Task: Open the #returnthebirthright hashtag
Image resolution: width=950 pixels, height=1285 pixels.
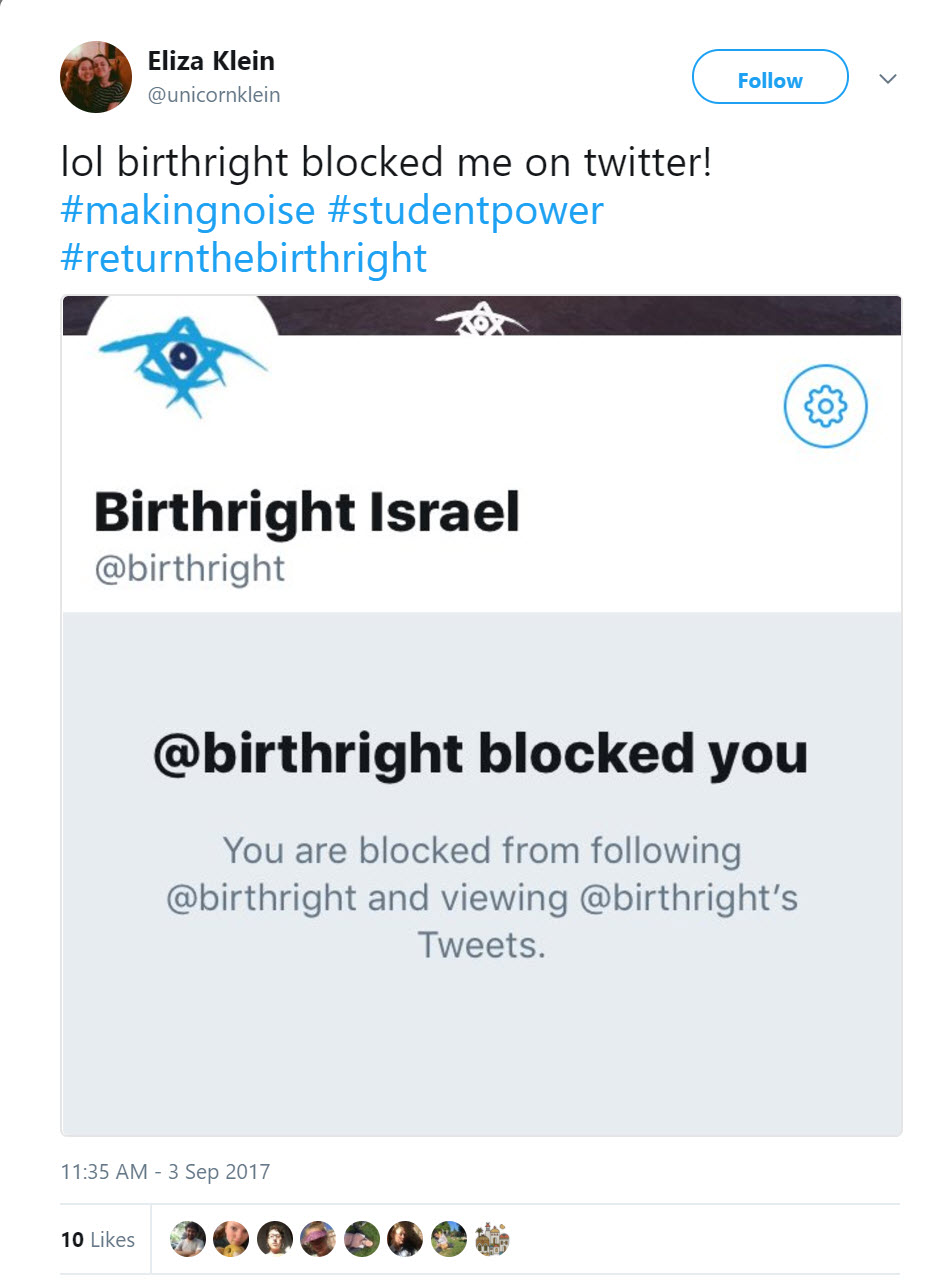Action: click(244, 258)
